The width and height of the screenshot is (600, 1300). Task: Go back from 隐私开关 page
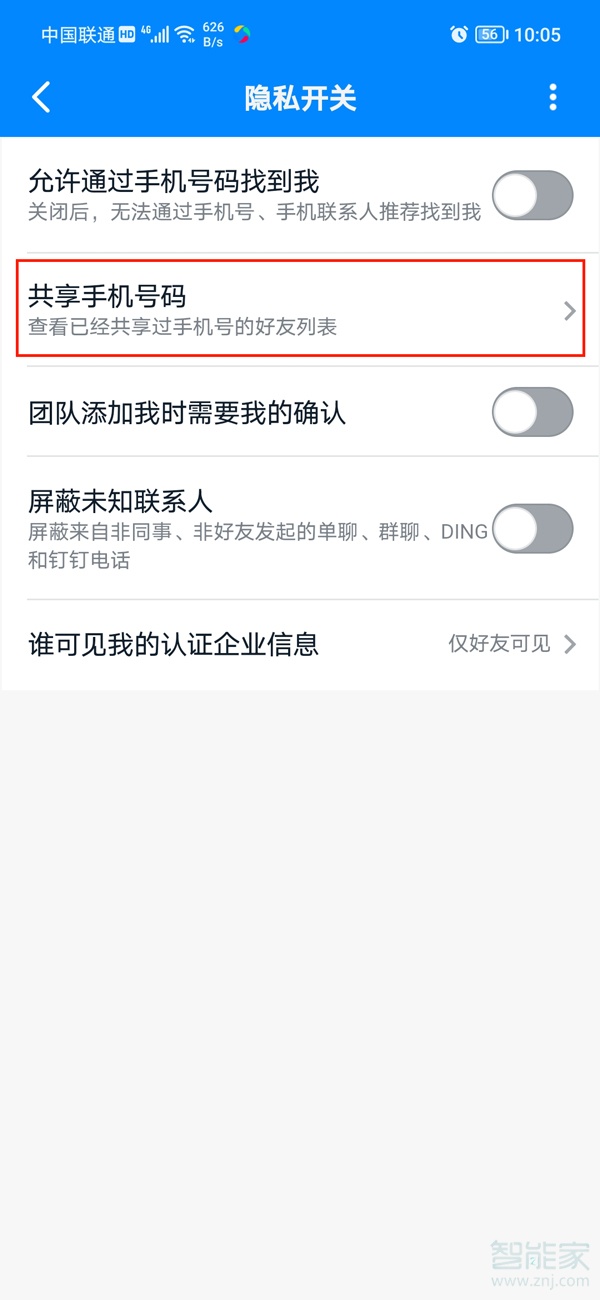point(41,97)
